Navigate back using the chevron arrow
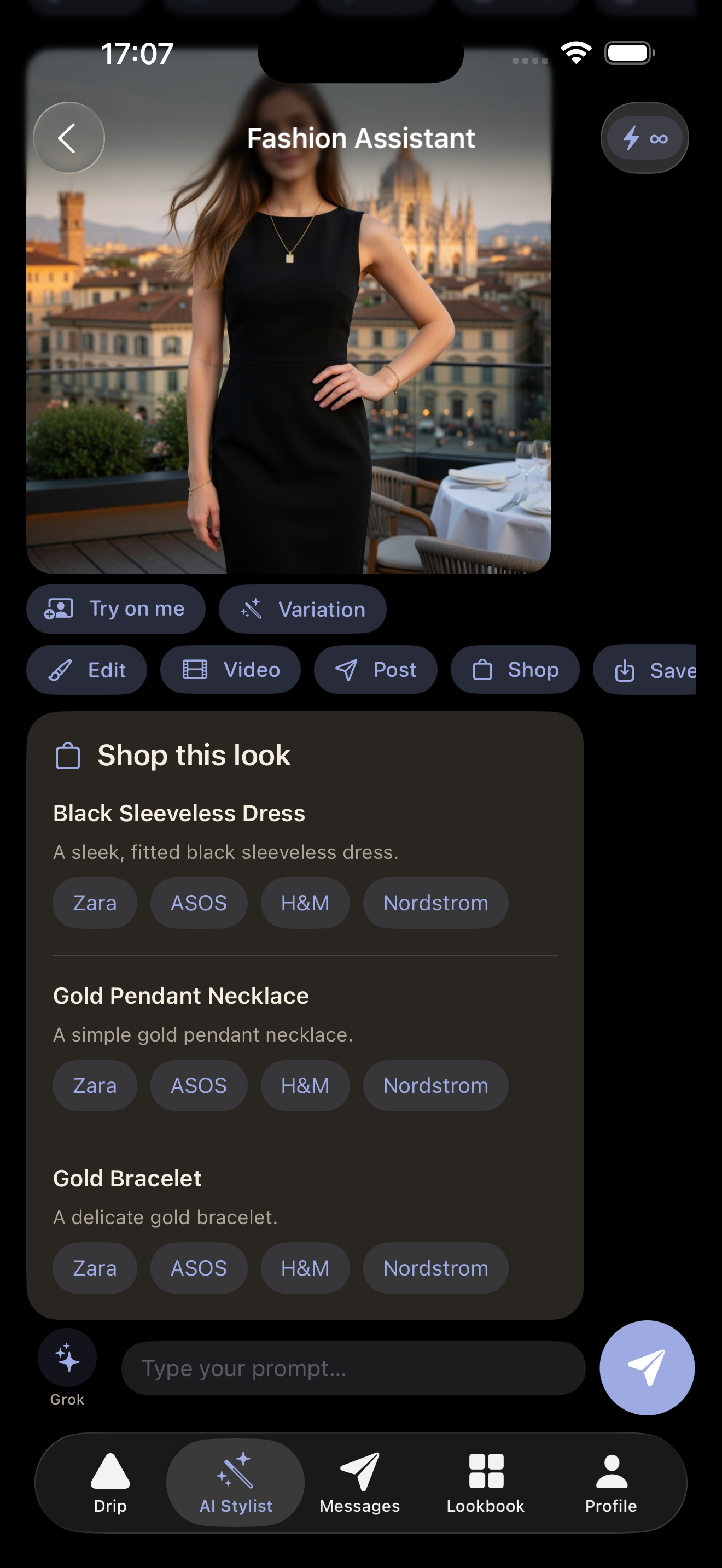 point(69,138)
